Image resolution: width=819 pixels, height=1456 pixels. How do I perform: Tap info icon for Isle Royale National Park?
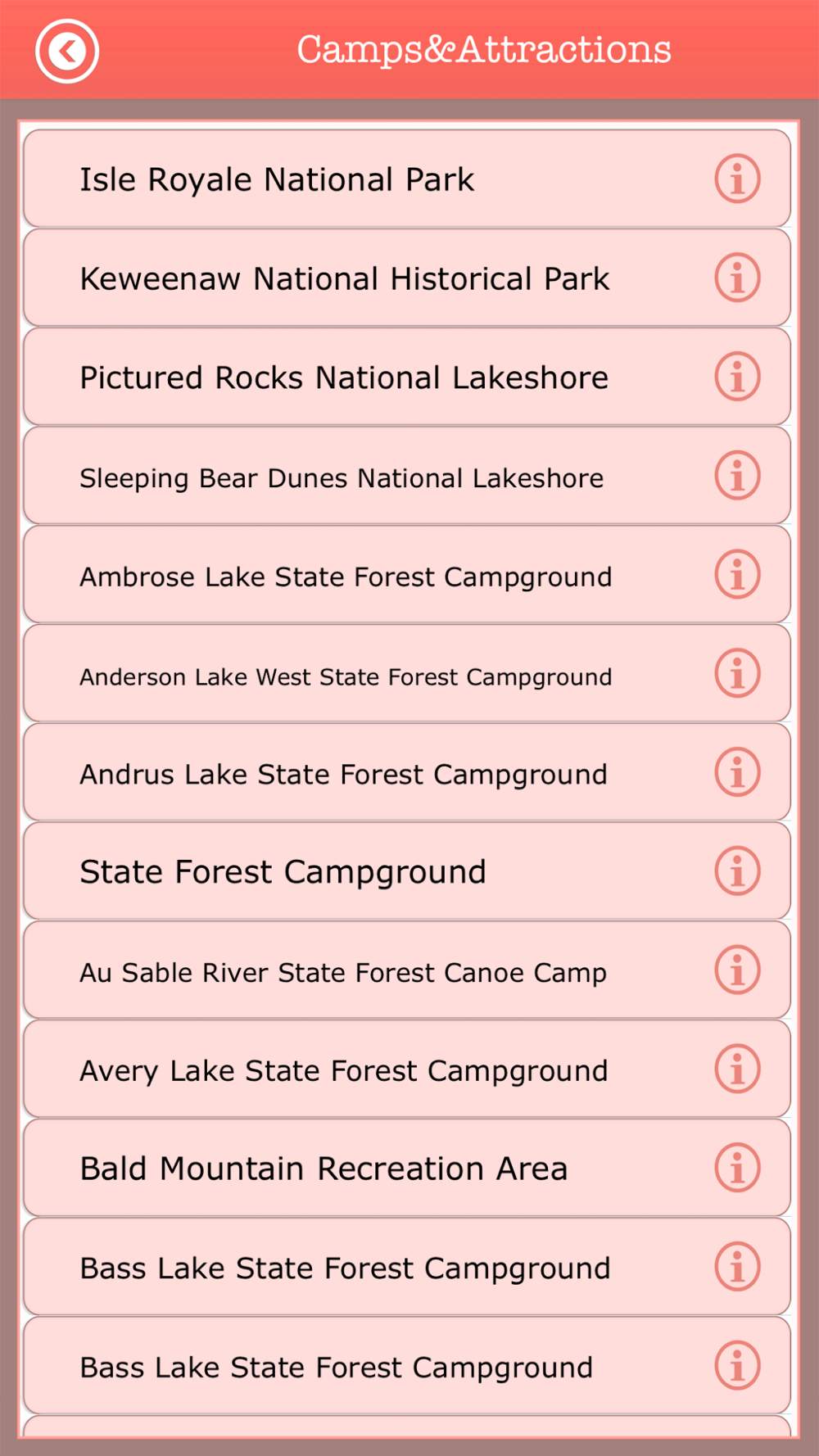coord(737,179)
